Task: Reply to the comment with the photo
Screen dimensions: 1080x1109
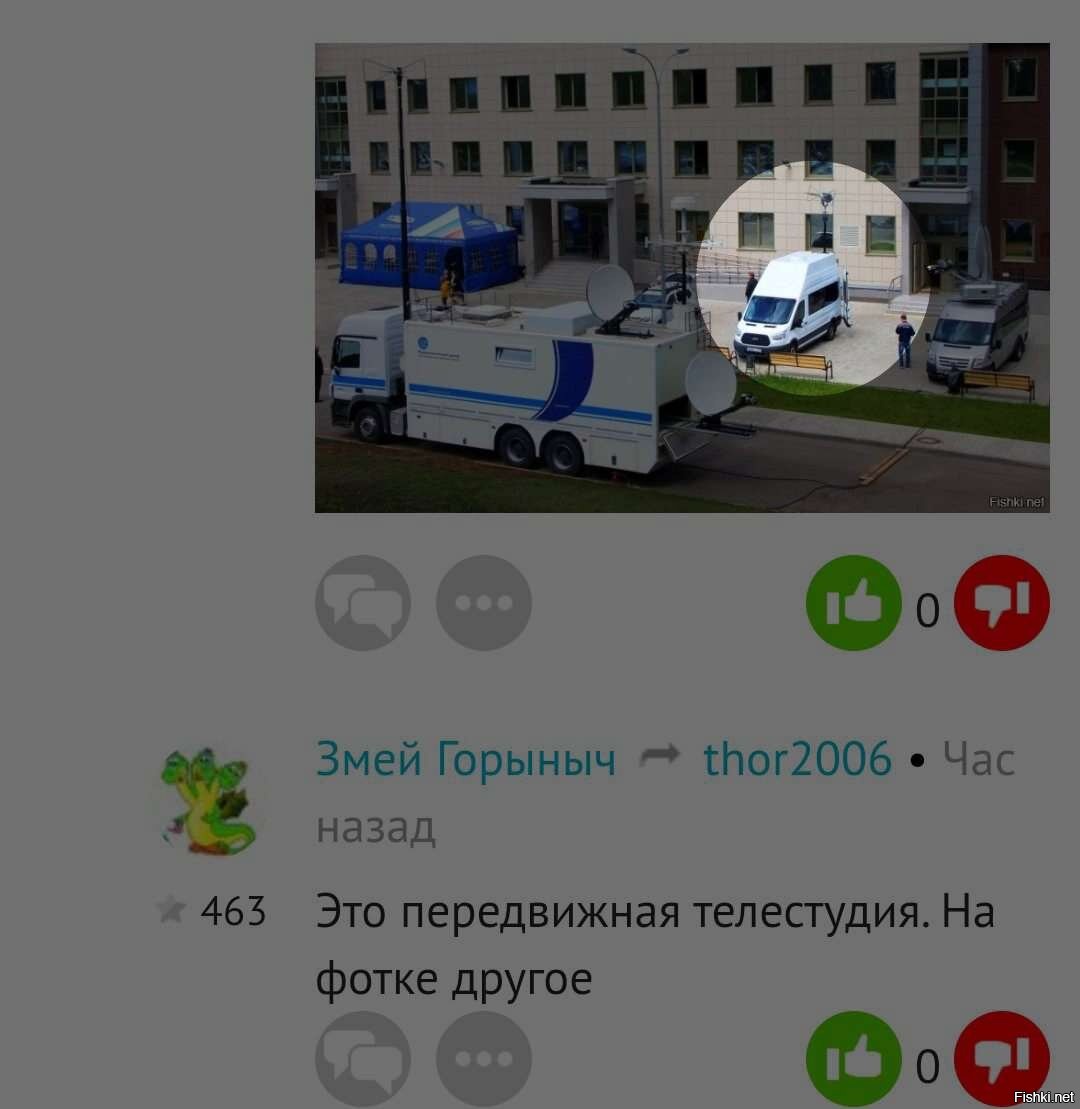Action: pyautogui.click(x=363, y=603)
